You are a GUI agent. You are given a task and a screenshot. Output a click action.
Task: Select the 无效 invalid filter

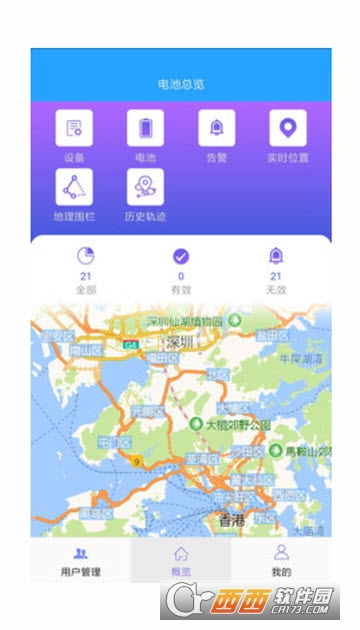[x=276, y=271]
